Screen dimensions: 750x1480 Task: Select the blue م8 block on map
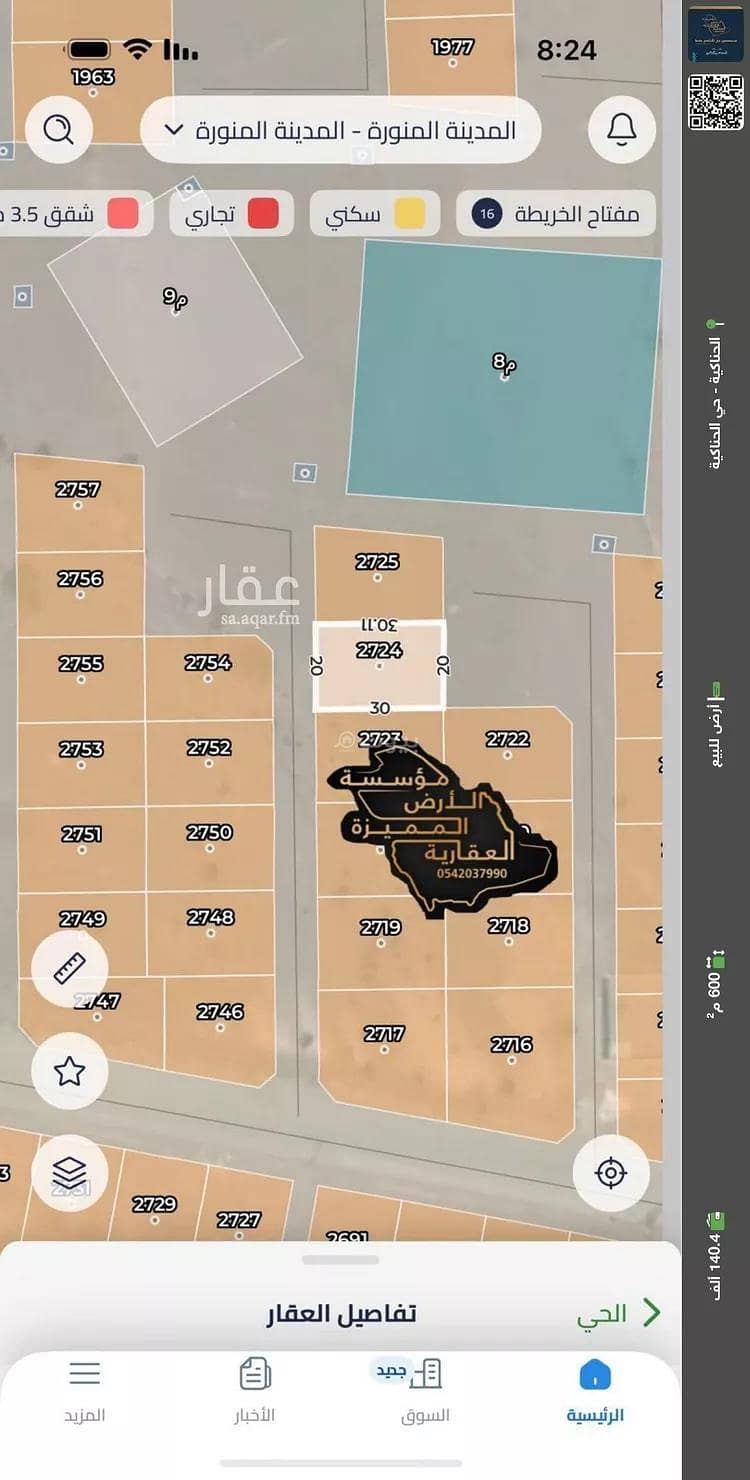pyautogui.click(x=504, y=375)
